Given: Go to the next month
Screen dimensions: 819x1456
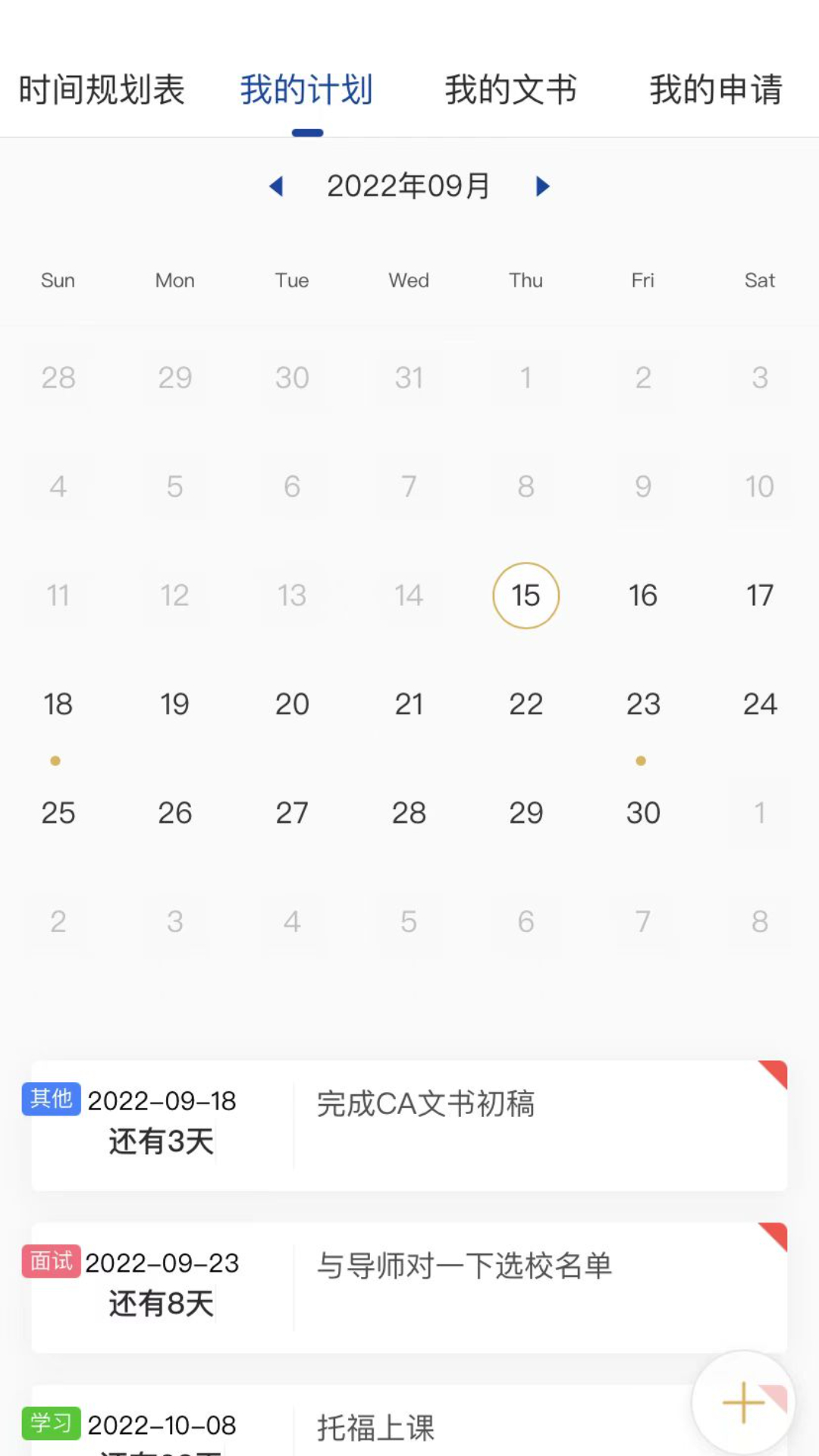Looking at the screenshot, I should pos(542,186).
